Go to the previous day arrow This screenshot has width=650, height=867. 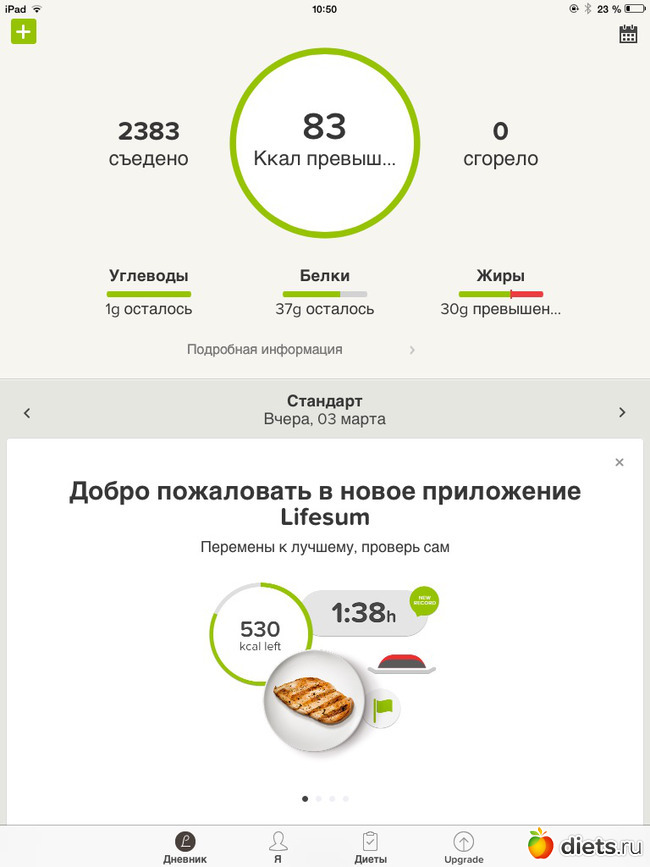27,412
